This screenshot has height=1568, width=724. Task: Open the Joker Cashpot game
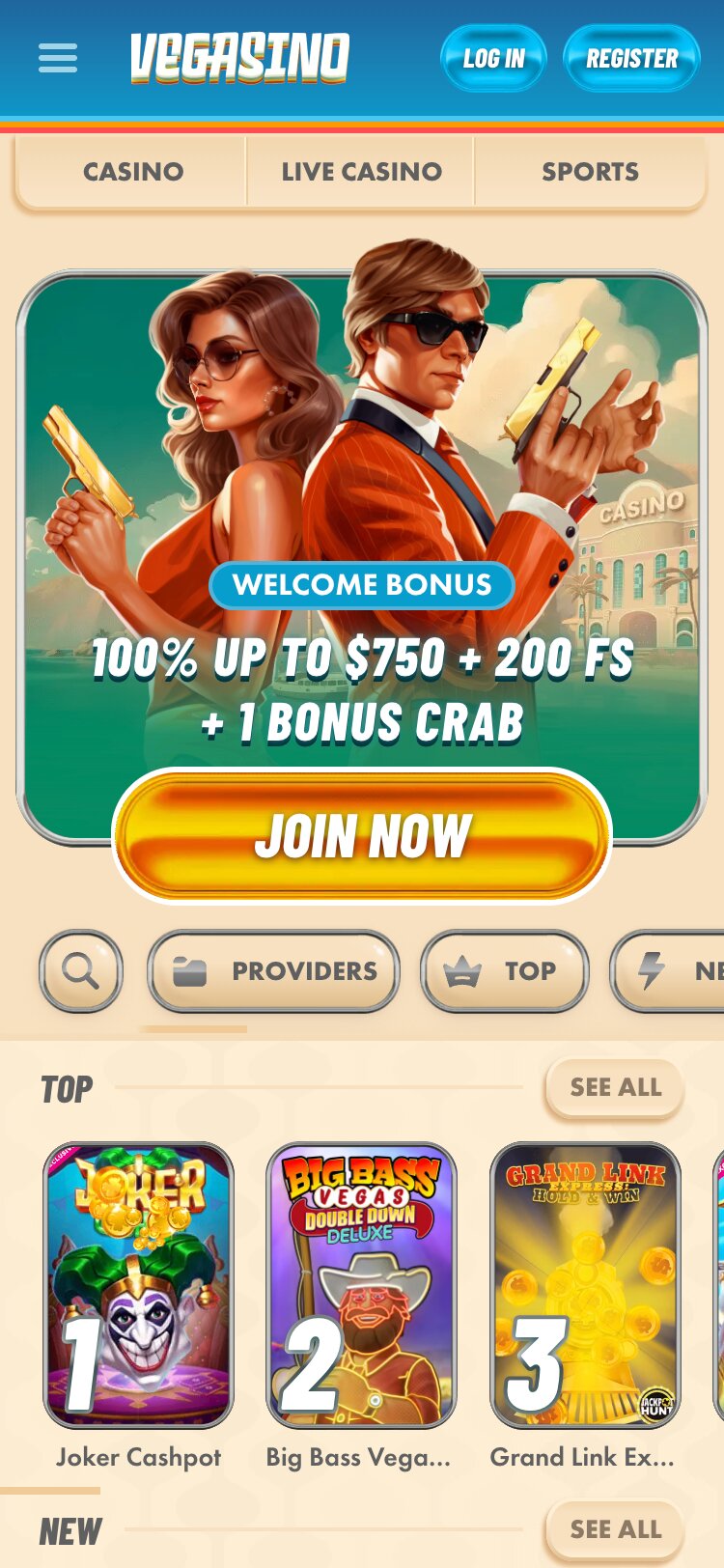tap(139, 1286)
